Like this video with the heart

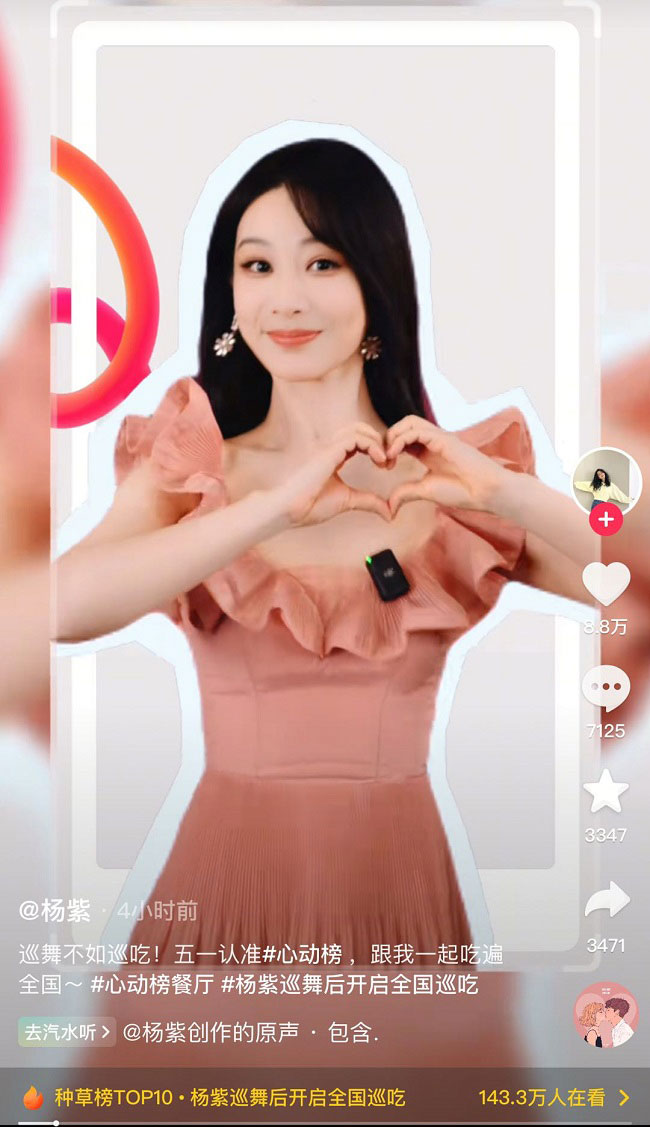coord(606,584)
